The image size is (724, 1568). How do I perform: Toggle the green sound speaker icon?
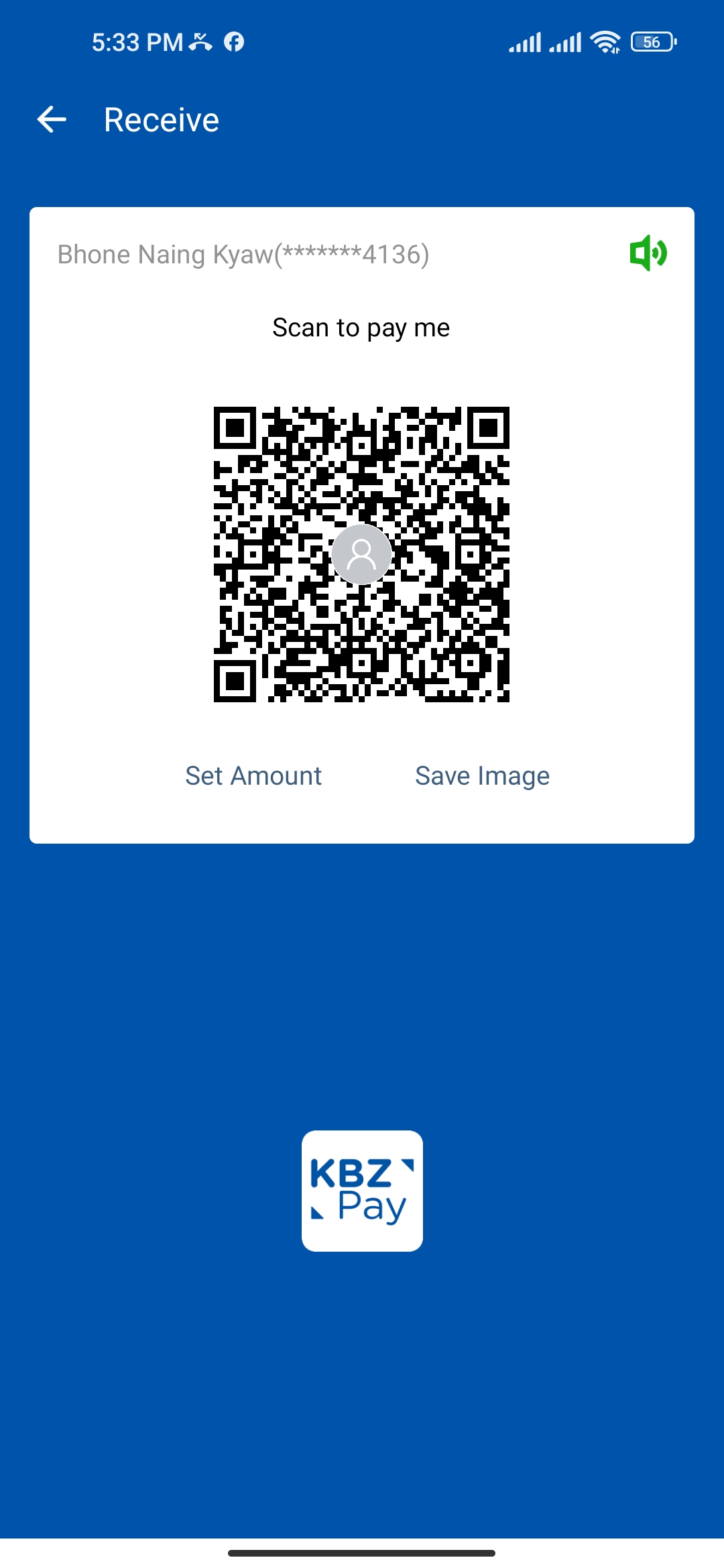tap(648, 253)
